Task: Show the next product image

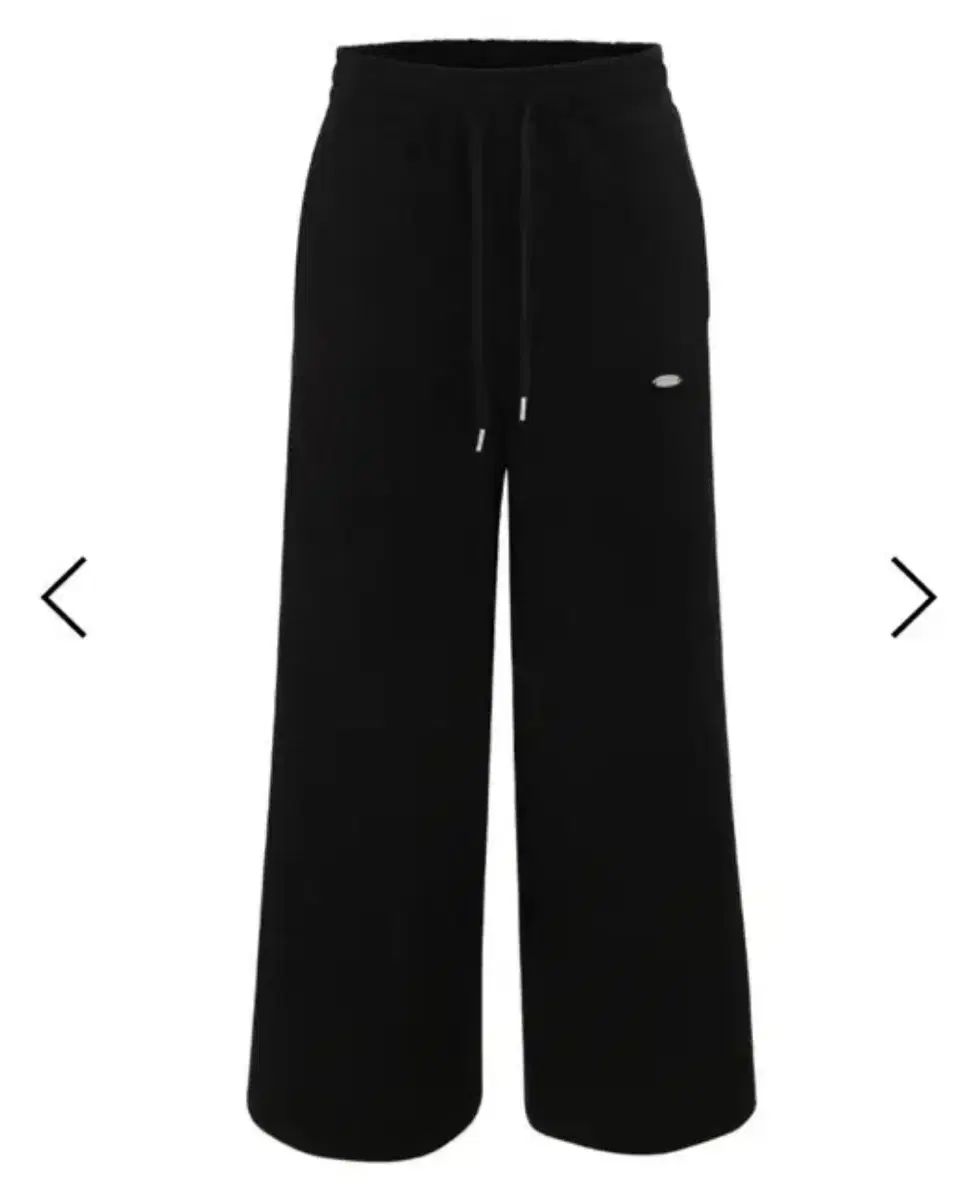Action: (912, 597)
